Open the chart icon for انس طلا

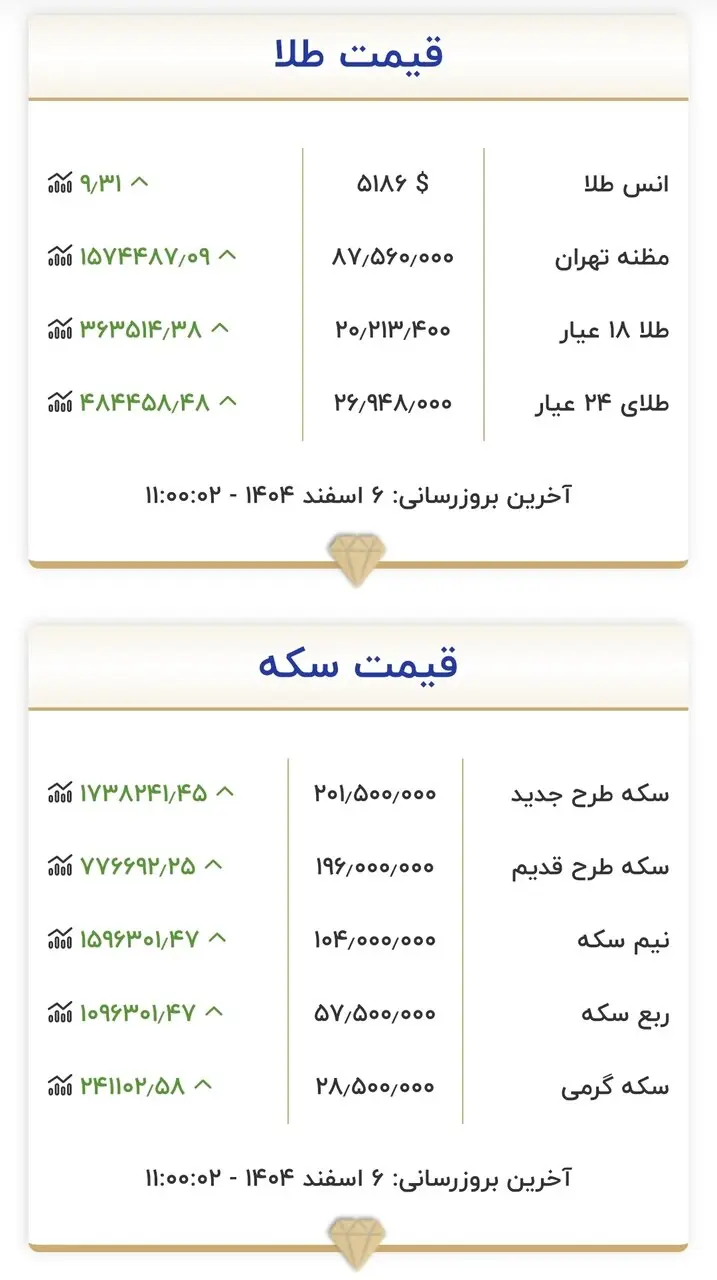tap(60, 183)
